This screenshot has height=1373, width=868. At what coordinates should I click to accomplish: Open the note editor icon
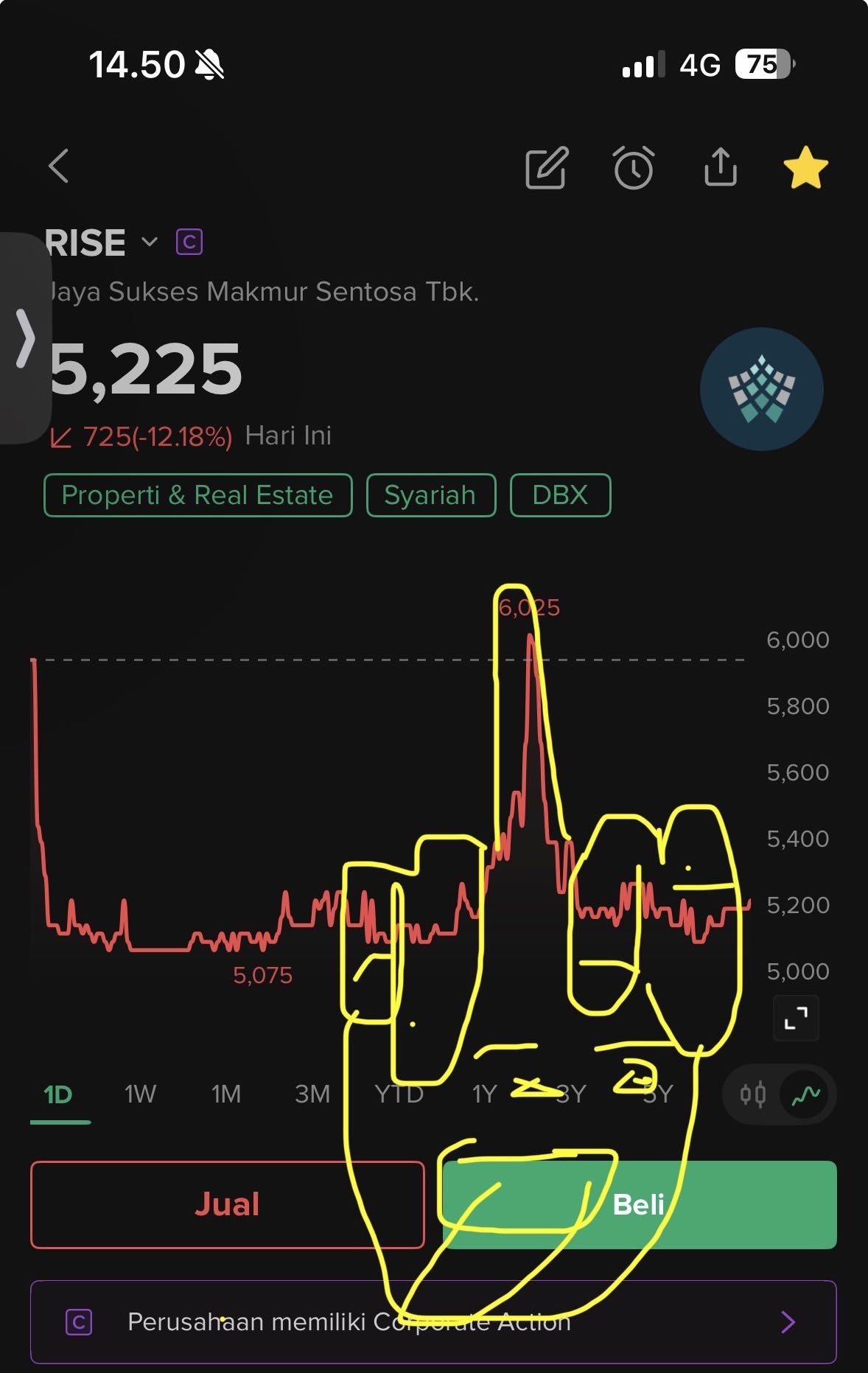(546, 168)
